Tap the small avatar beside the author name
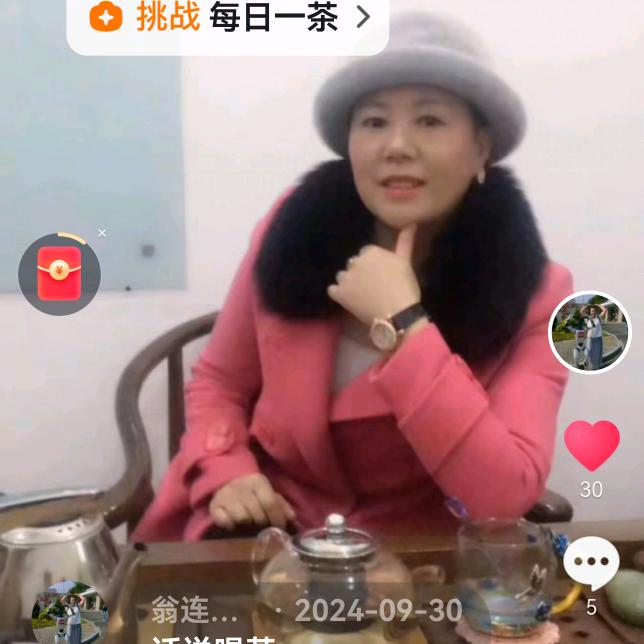The height and width of the screenshot is (644, 644). (70, 613)
